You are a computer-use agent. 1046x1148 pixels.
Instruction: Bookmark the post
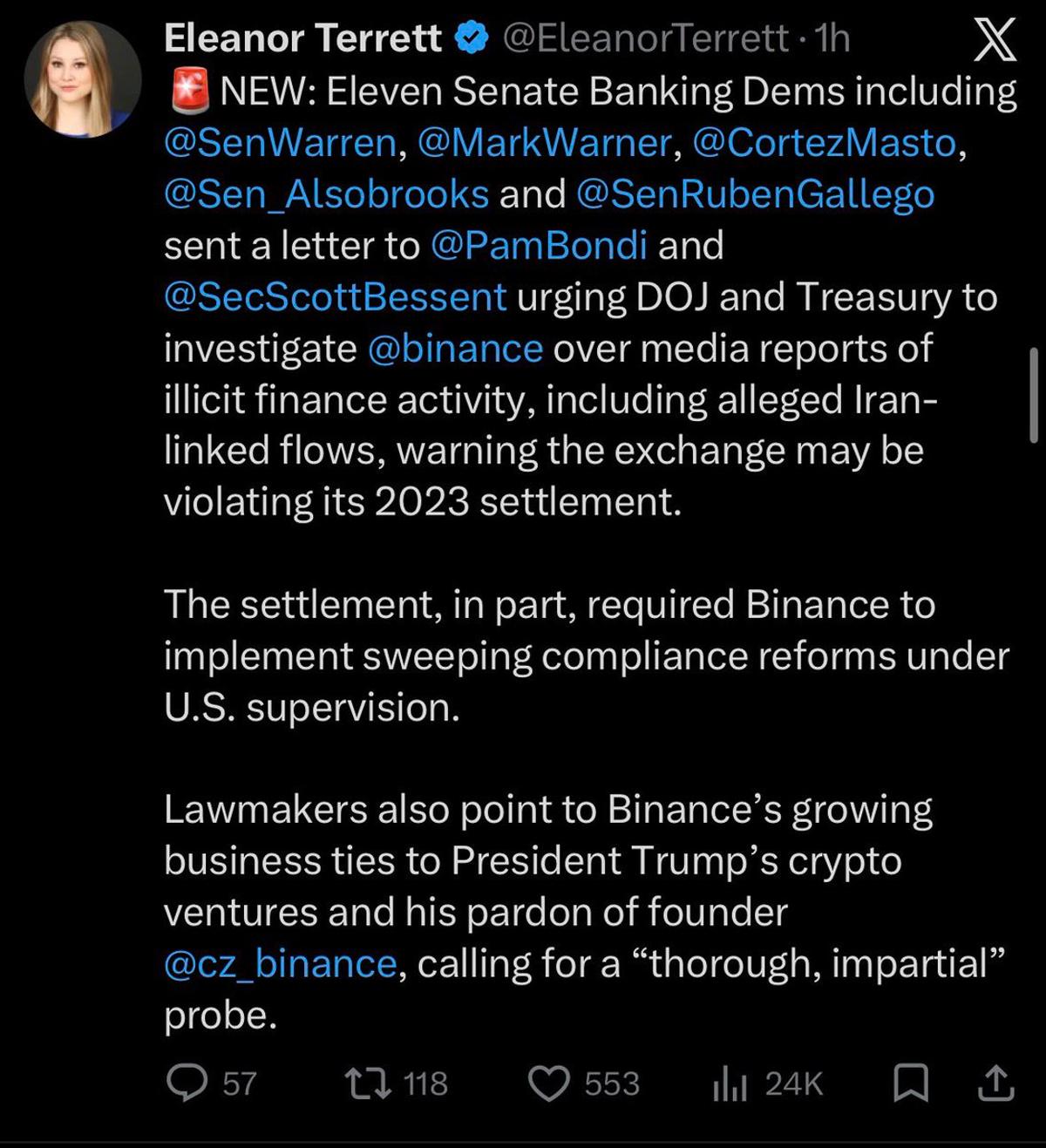[909, 1083]
